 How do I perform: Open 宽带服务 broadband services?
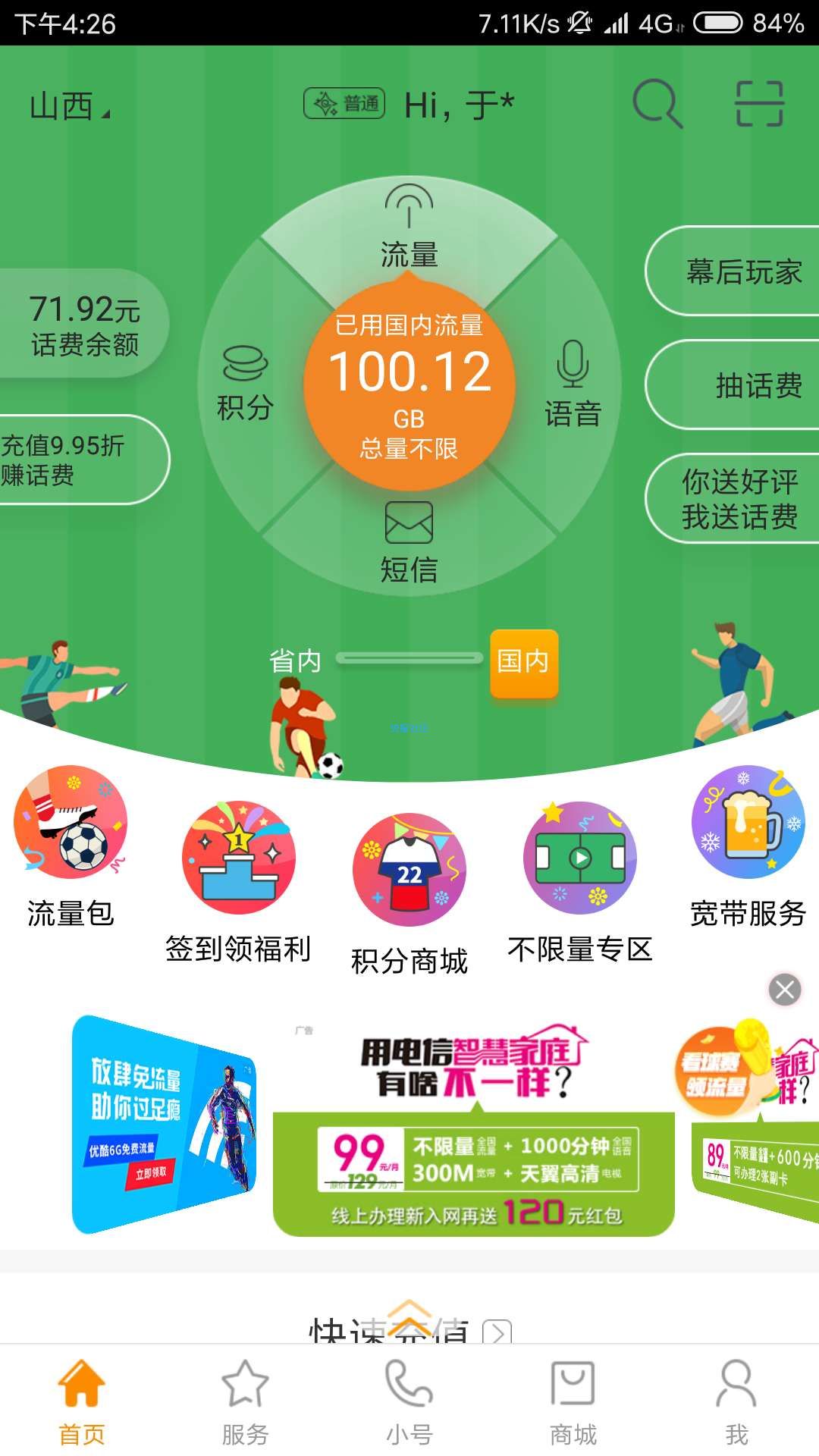point(748,847)
